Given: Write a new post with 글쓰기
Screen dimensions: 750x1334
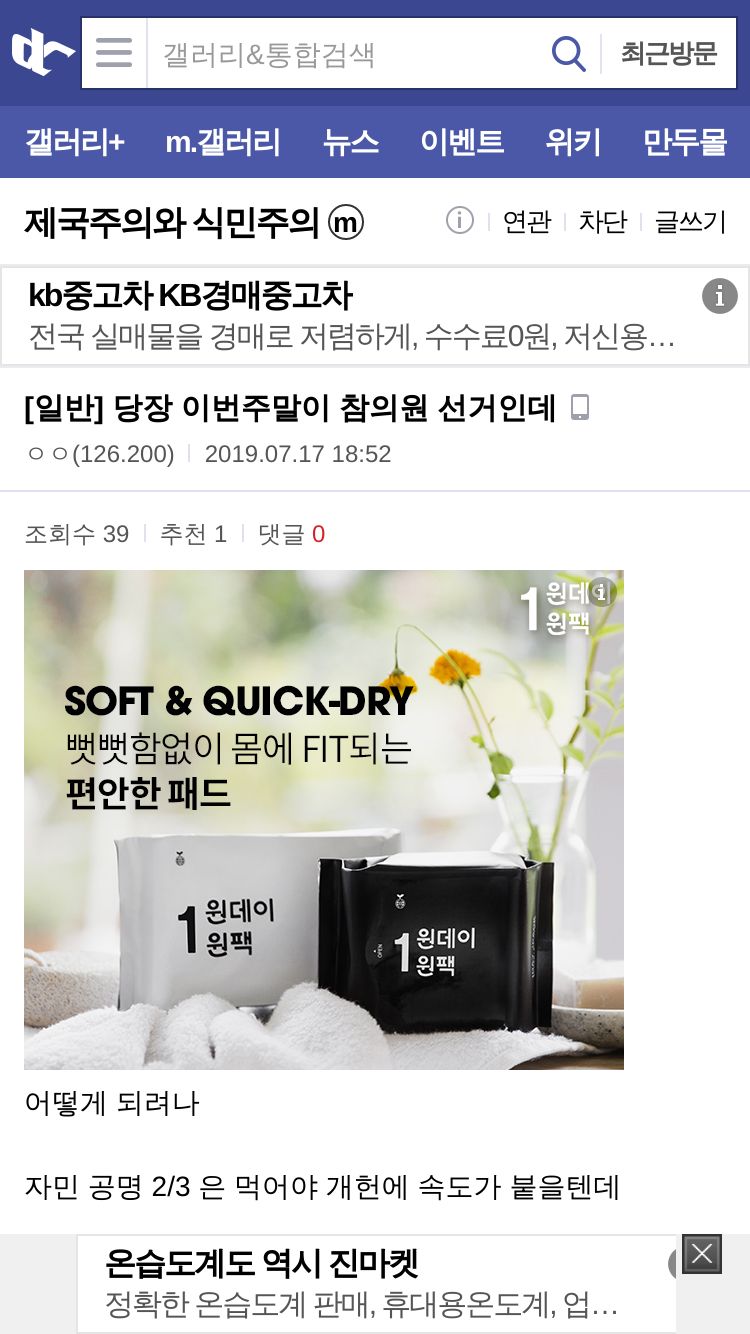Looking at the screenshot, I should [x=690, y=222].
